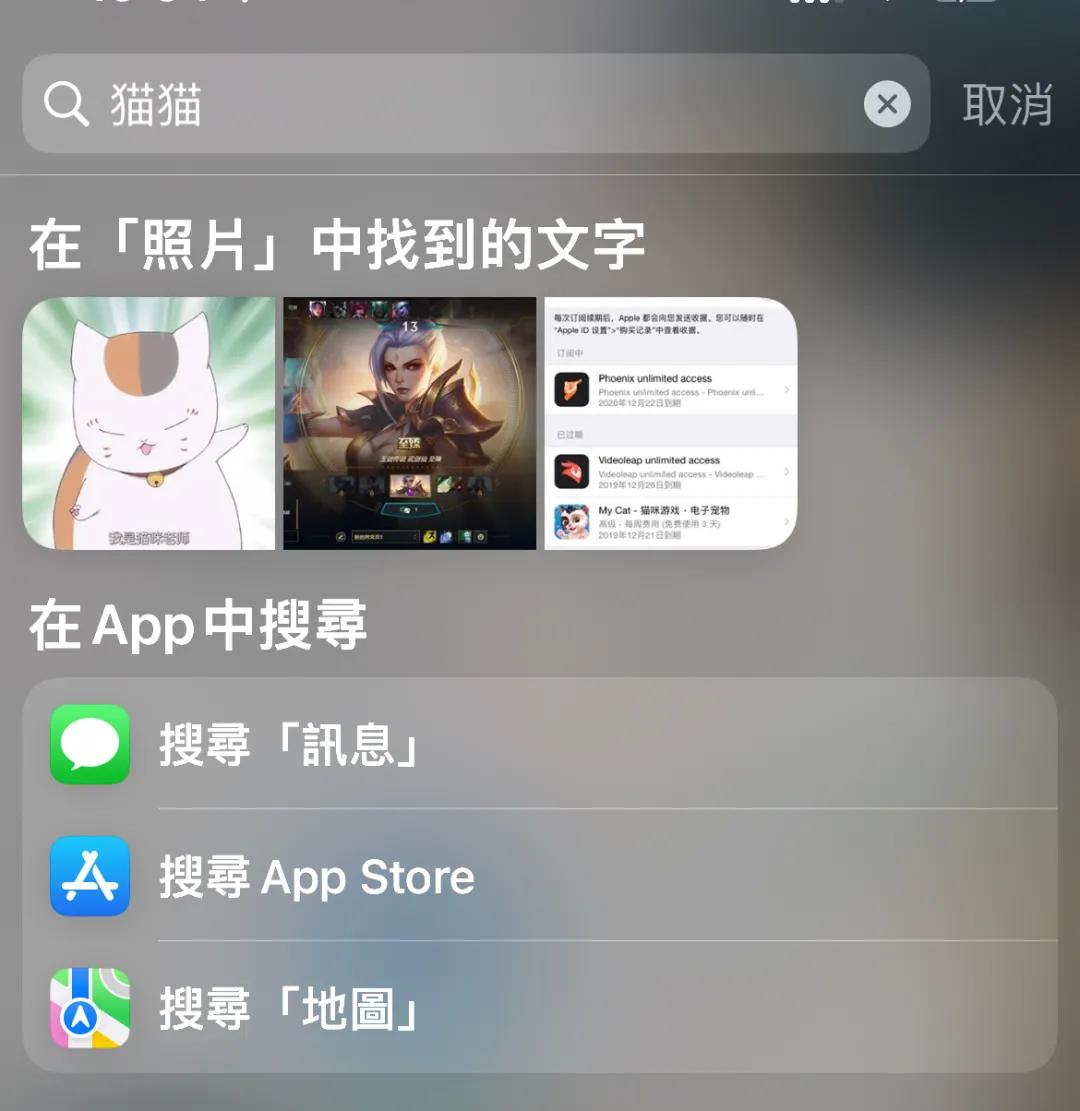Open the subscription receipt screenshot thumbnail
The height and width of the screenshot is (1111, 1080).
coord(670,423)
